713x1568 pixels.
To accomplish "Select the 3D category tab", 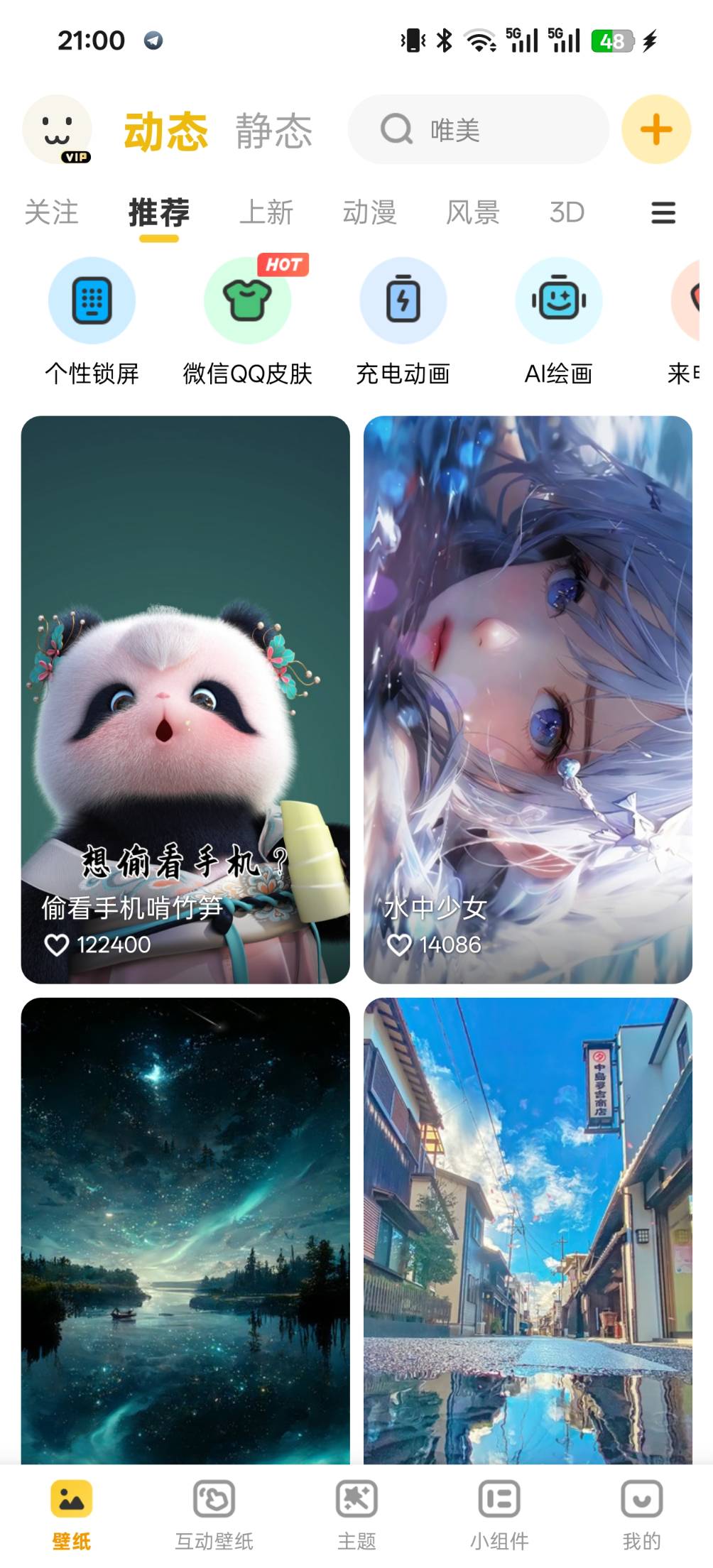I will (x=567, y=212).
